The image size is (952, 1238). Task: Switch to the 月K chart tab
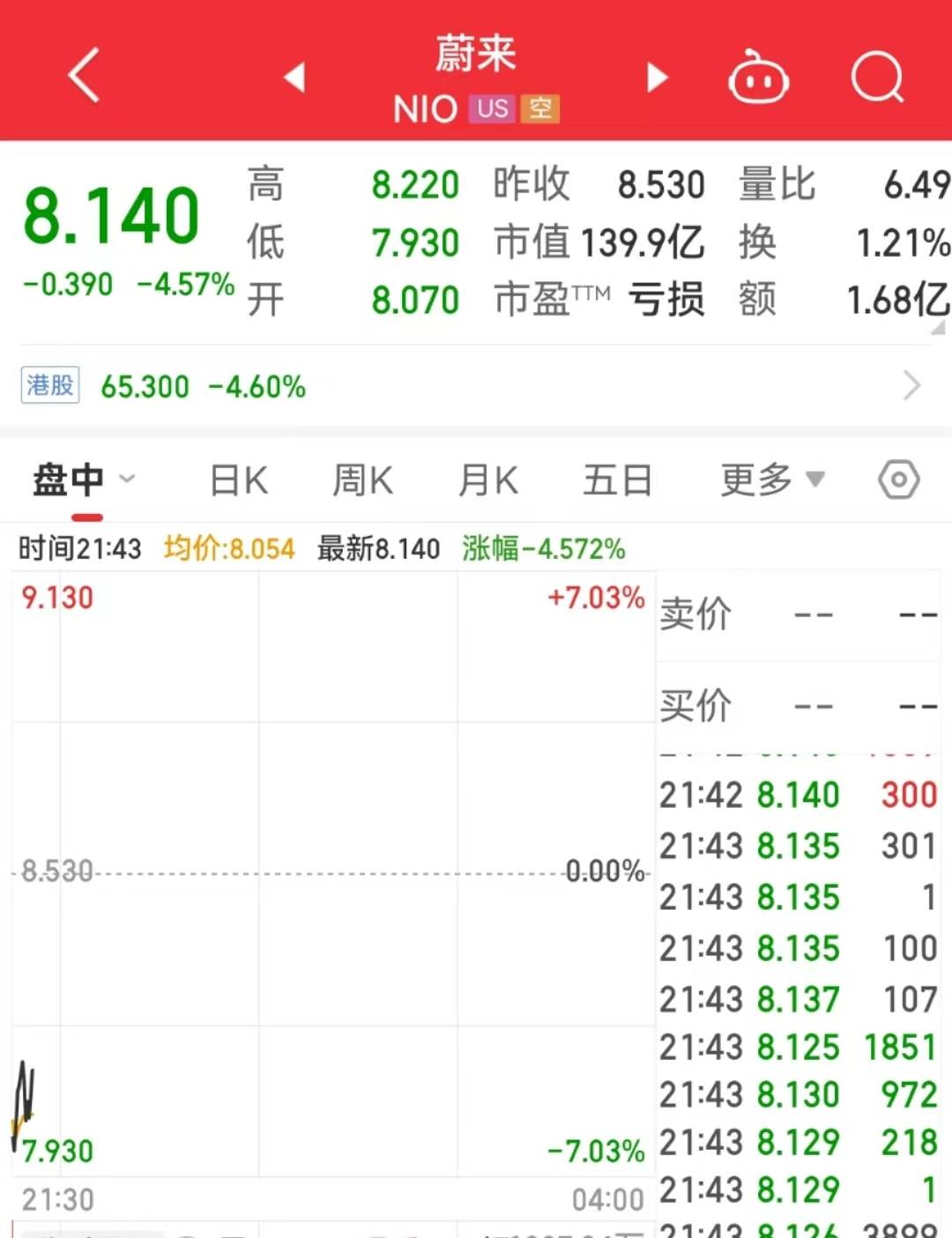tap(488, 481)
